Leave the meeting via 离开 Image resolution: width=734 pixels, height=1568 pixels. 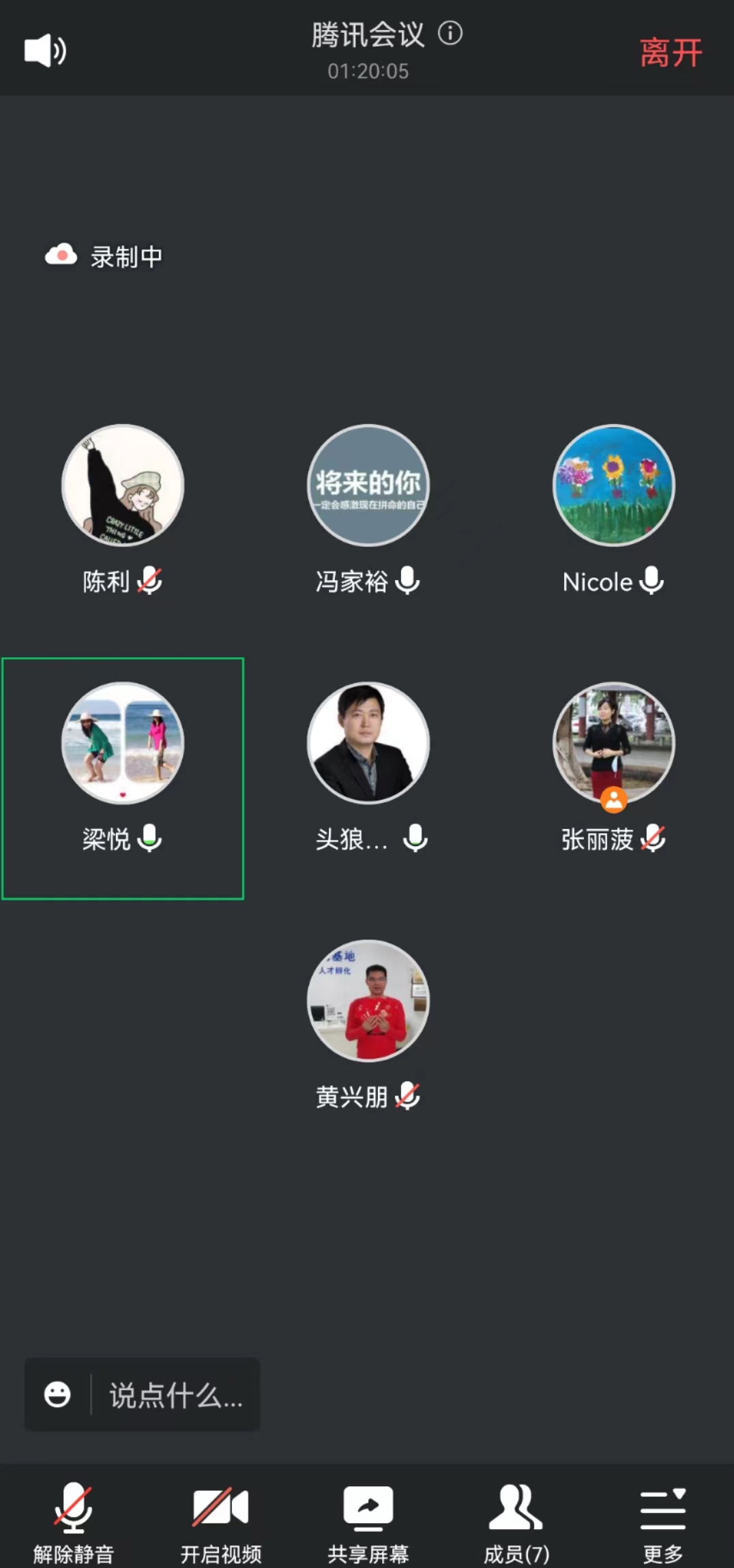[671, 52]
